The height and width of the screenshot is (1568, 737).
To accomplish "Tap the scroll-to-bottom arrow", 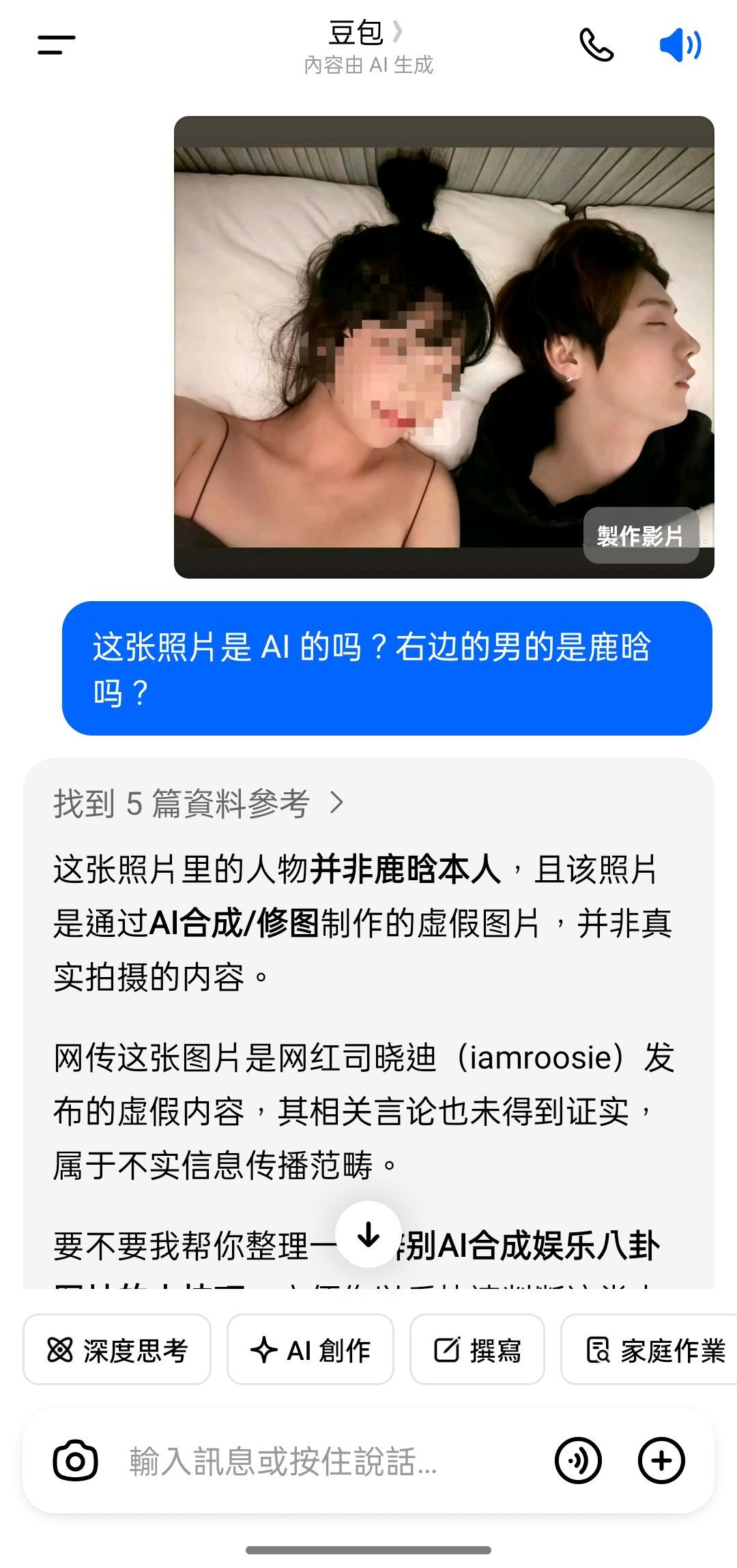I will pyautogui.click(x=369, y=1234).
